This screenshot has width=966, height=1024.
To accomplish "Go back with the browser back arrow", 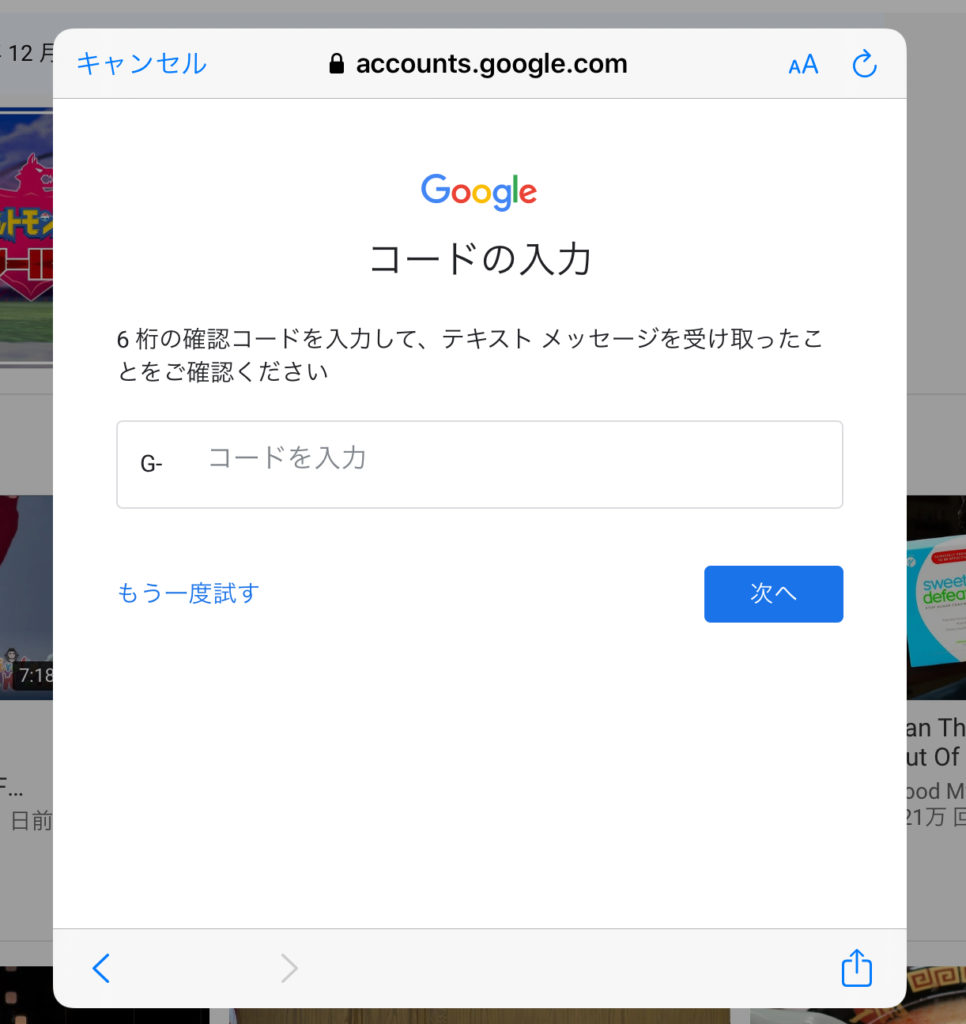I will click(101, 968).
